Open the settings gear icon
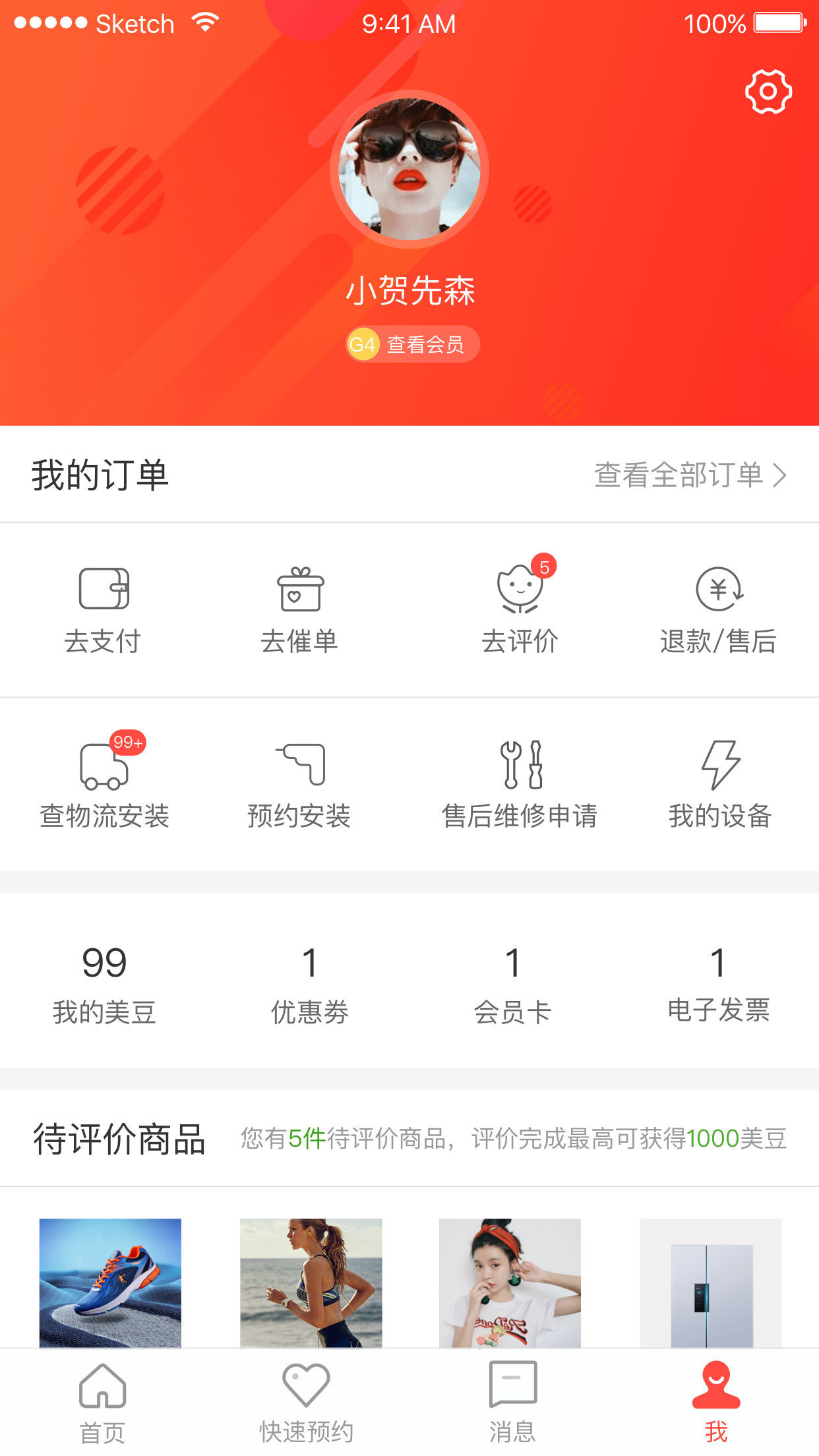Viewport: 819px width, 1456px height. point(768,92)
